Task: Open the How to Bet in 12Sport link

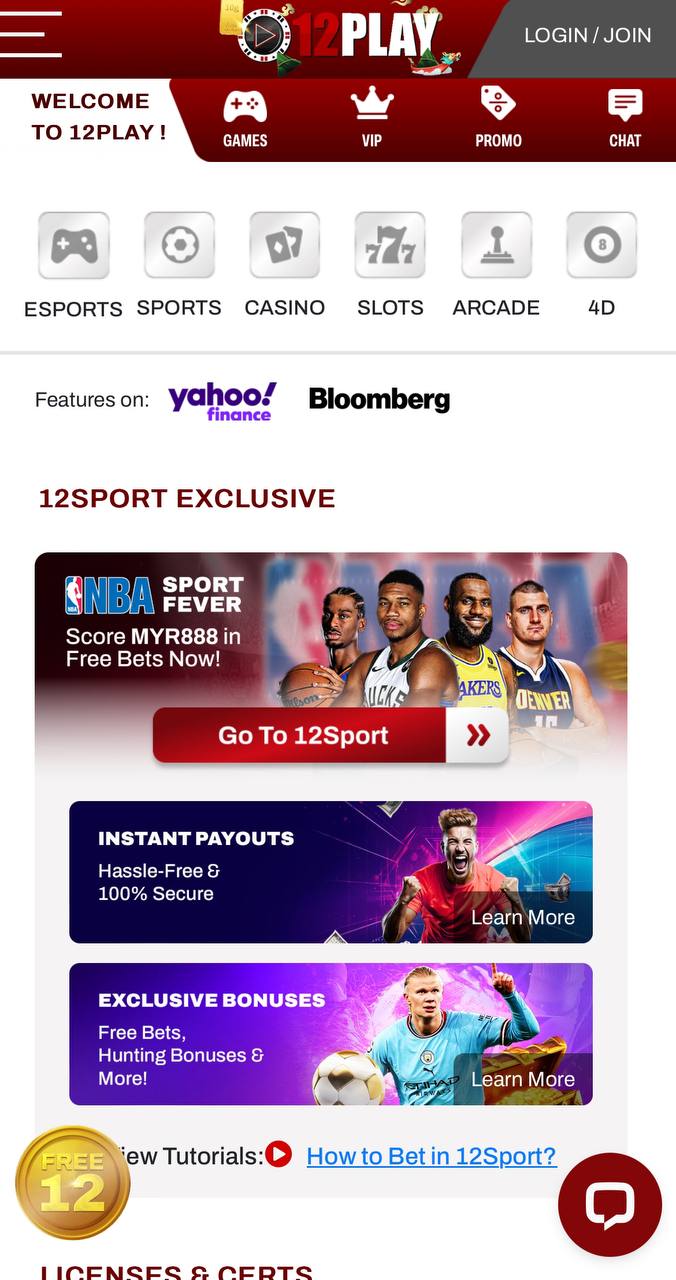Action: pos(431,1156)
